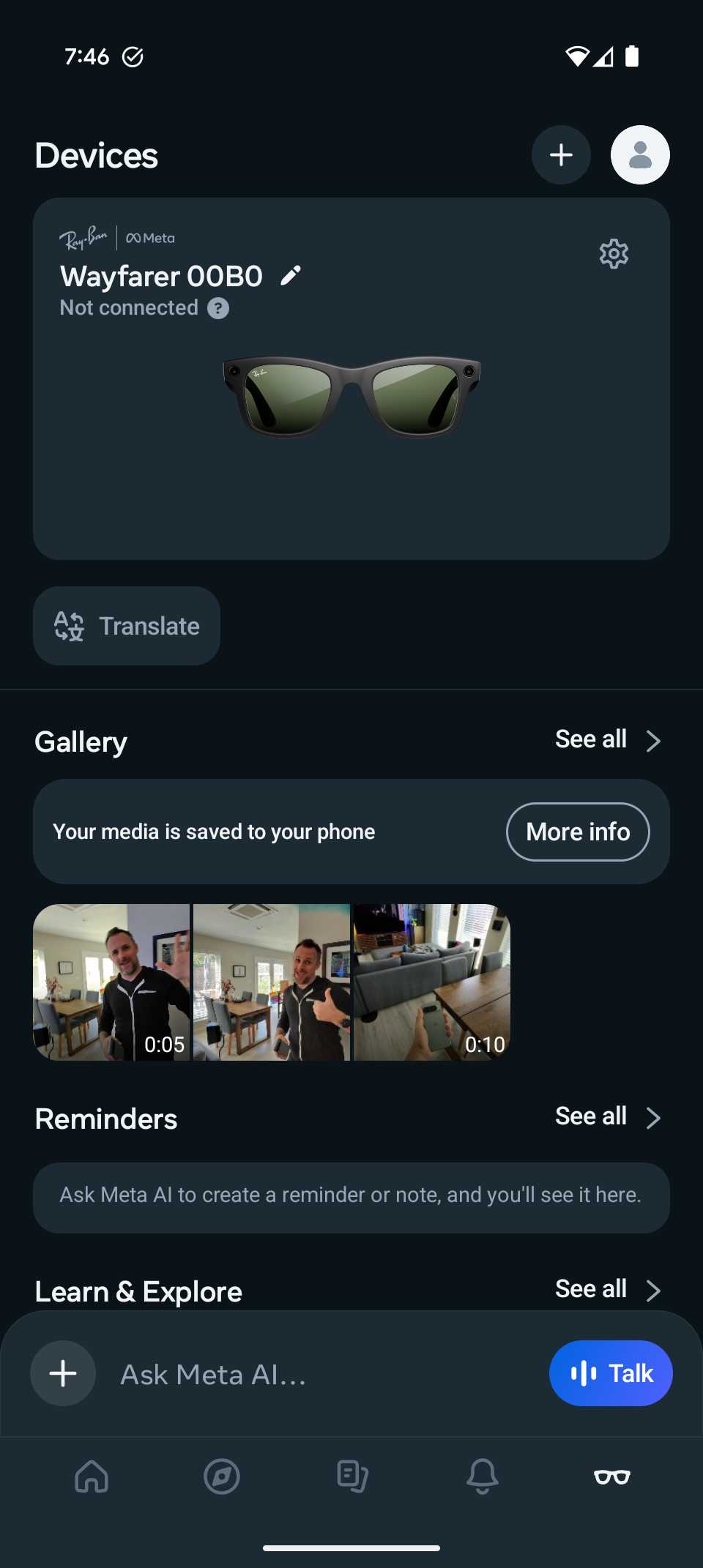
Task: Open the notifications bell tab
Action: point(482,1476)
